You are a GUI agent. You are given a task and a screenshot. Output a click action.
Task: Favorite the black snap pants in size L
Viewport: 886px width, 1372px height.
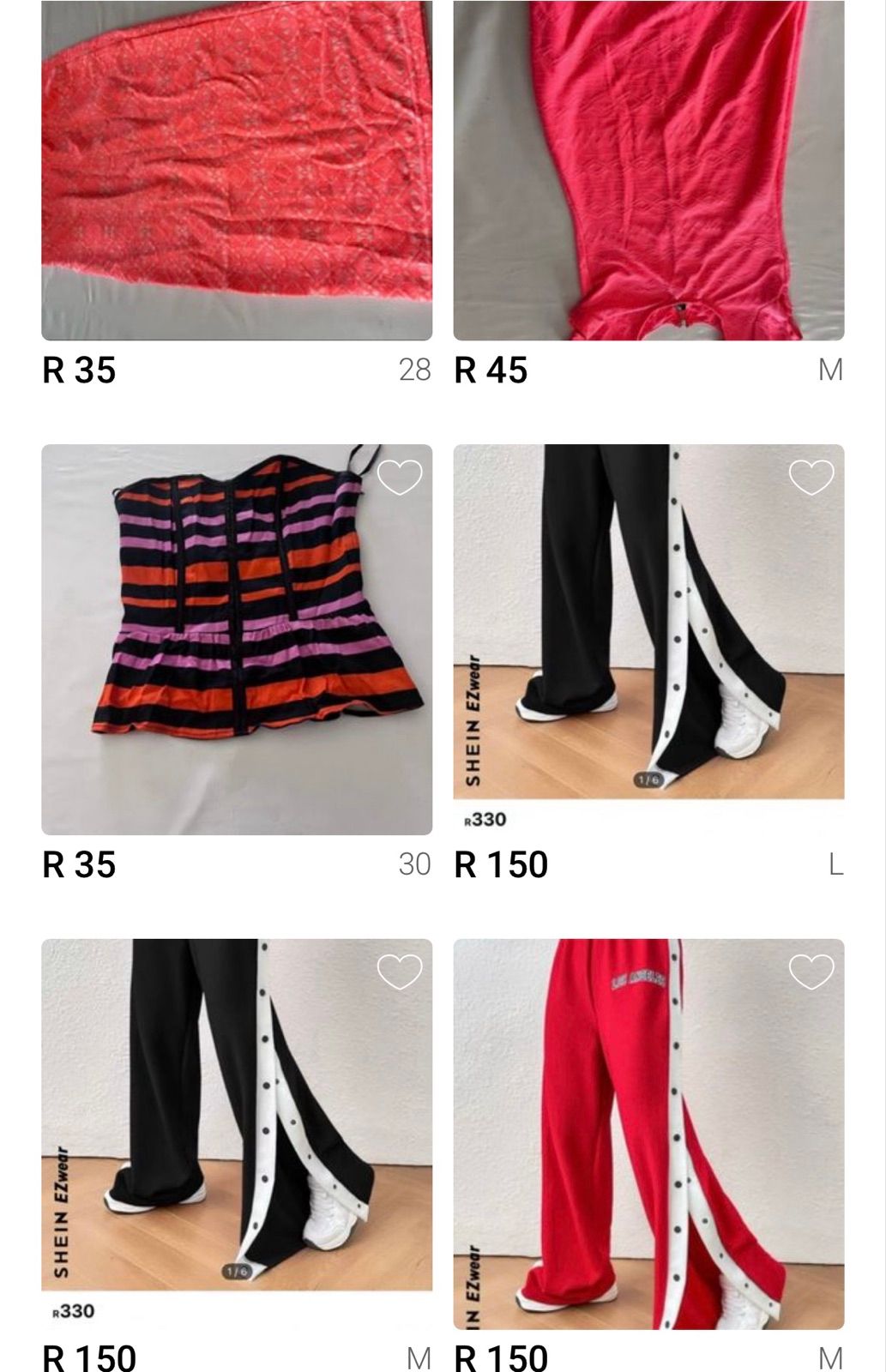click(811, 478)
